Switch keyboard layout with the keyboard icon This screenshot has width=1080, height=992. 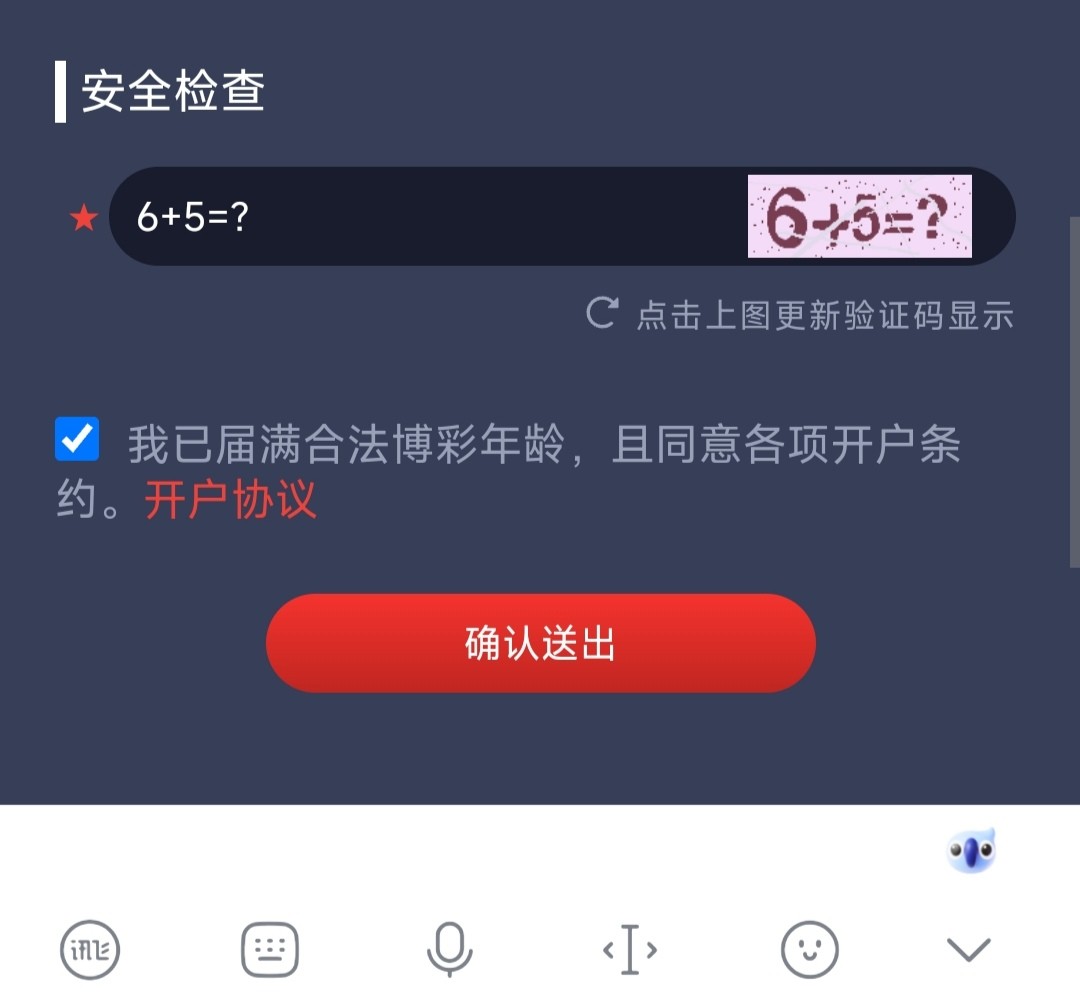(270, 949)
